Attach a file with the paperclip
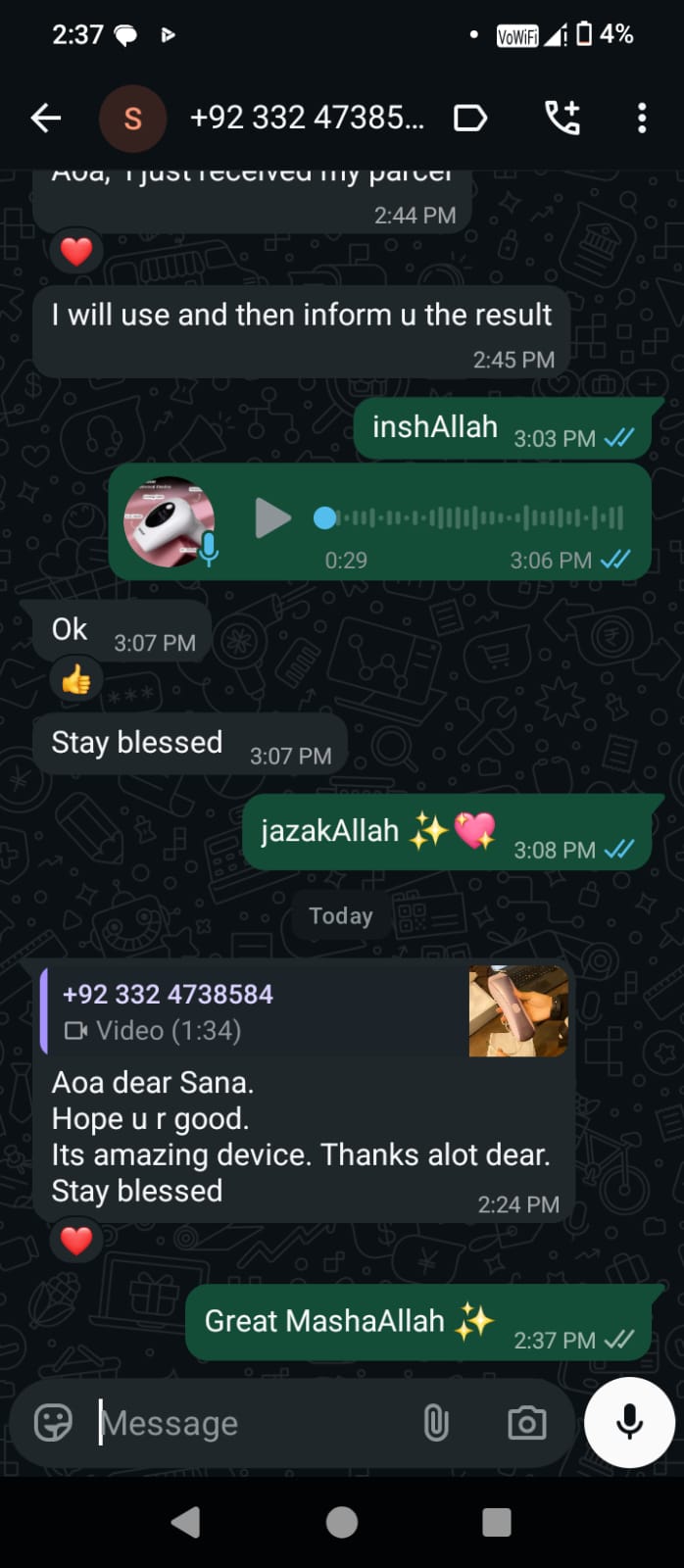This screenshot has width=684, height=1568. [436, 1423]
